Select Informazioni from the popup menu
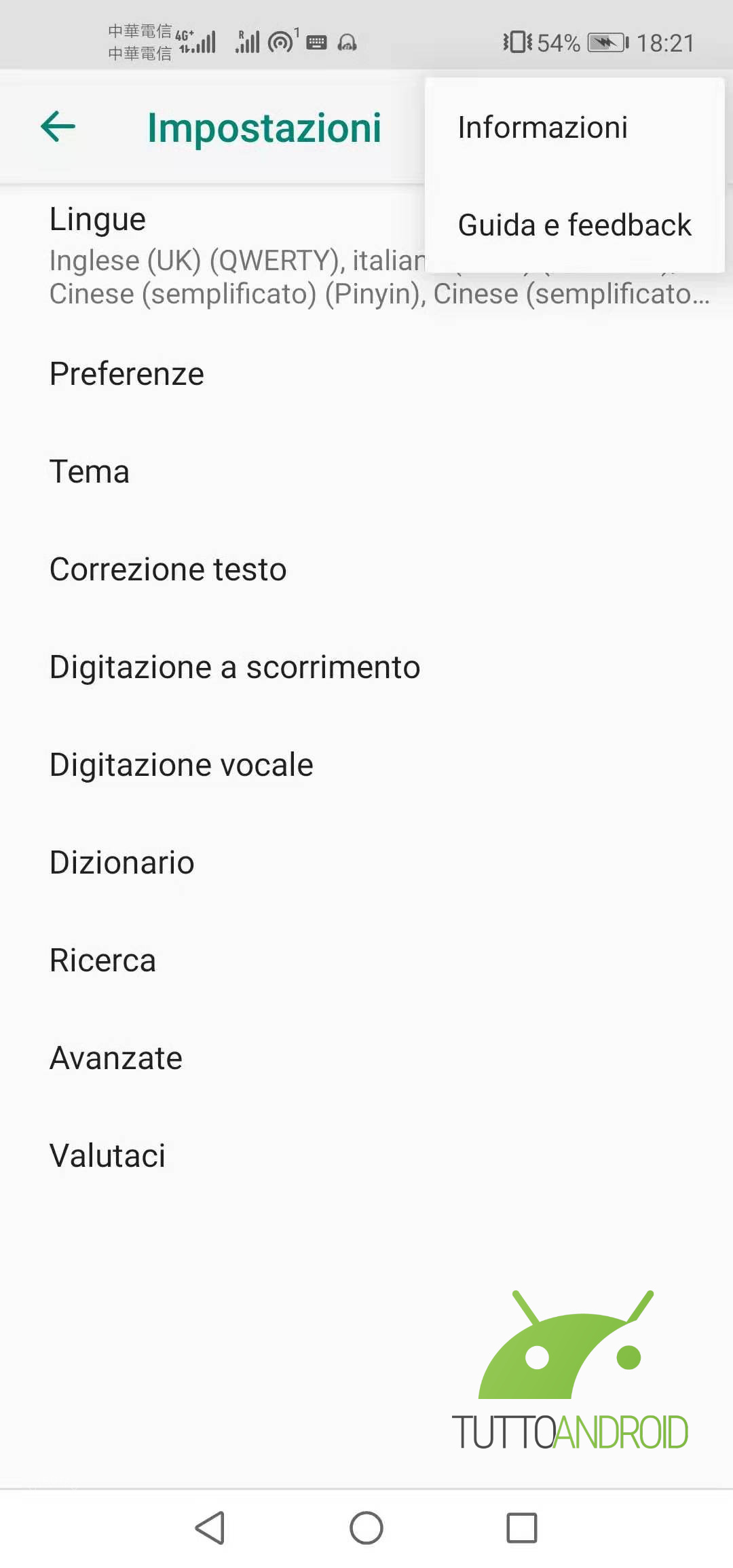This screenshot has height=1568, width=733. 574,127
